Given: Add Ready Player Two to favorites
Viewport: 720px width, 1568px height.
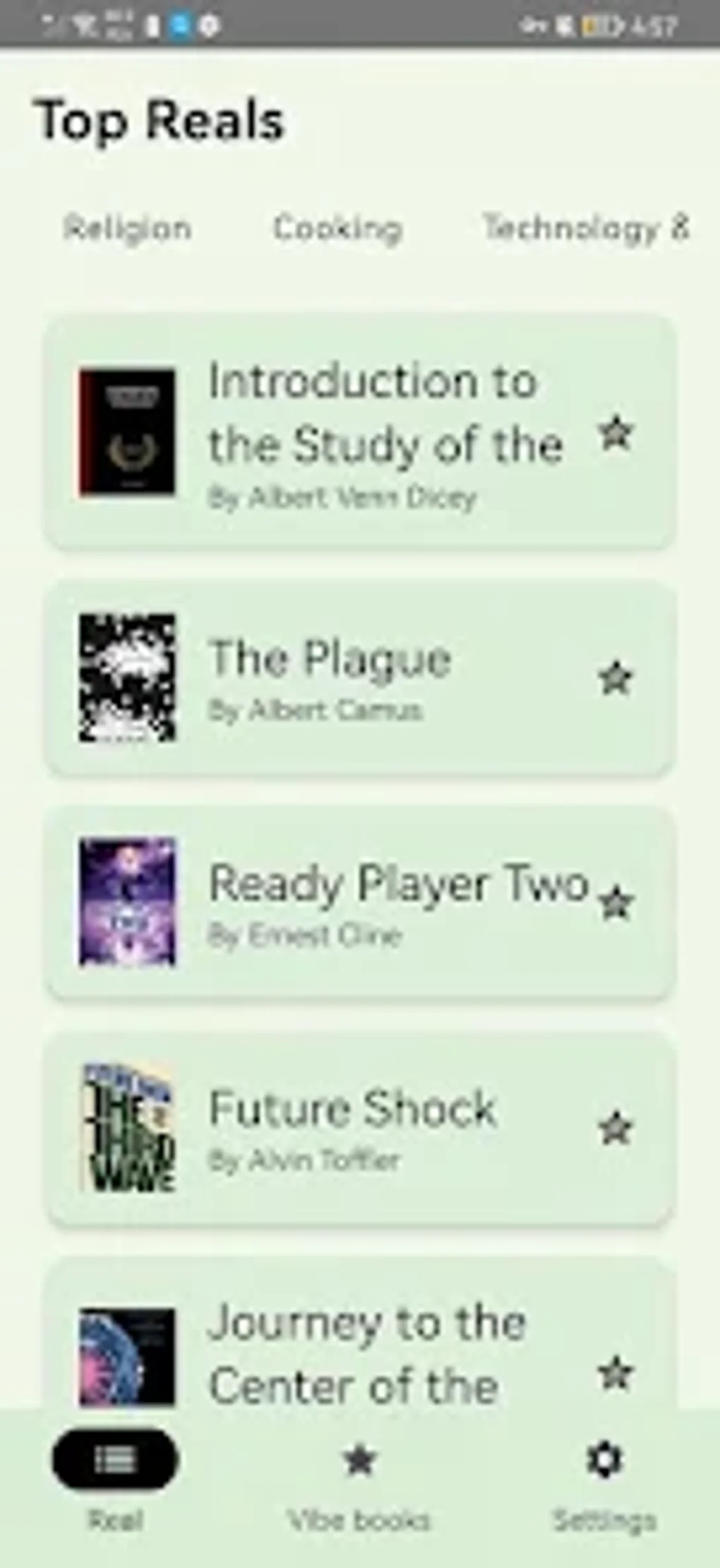Looking at the screenshot, I should pos(616,903).
